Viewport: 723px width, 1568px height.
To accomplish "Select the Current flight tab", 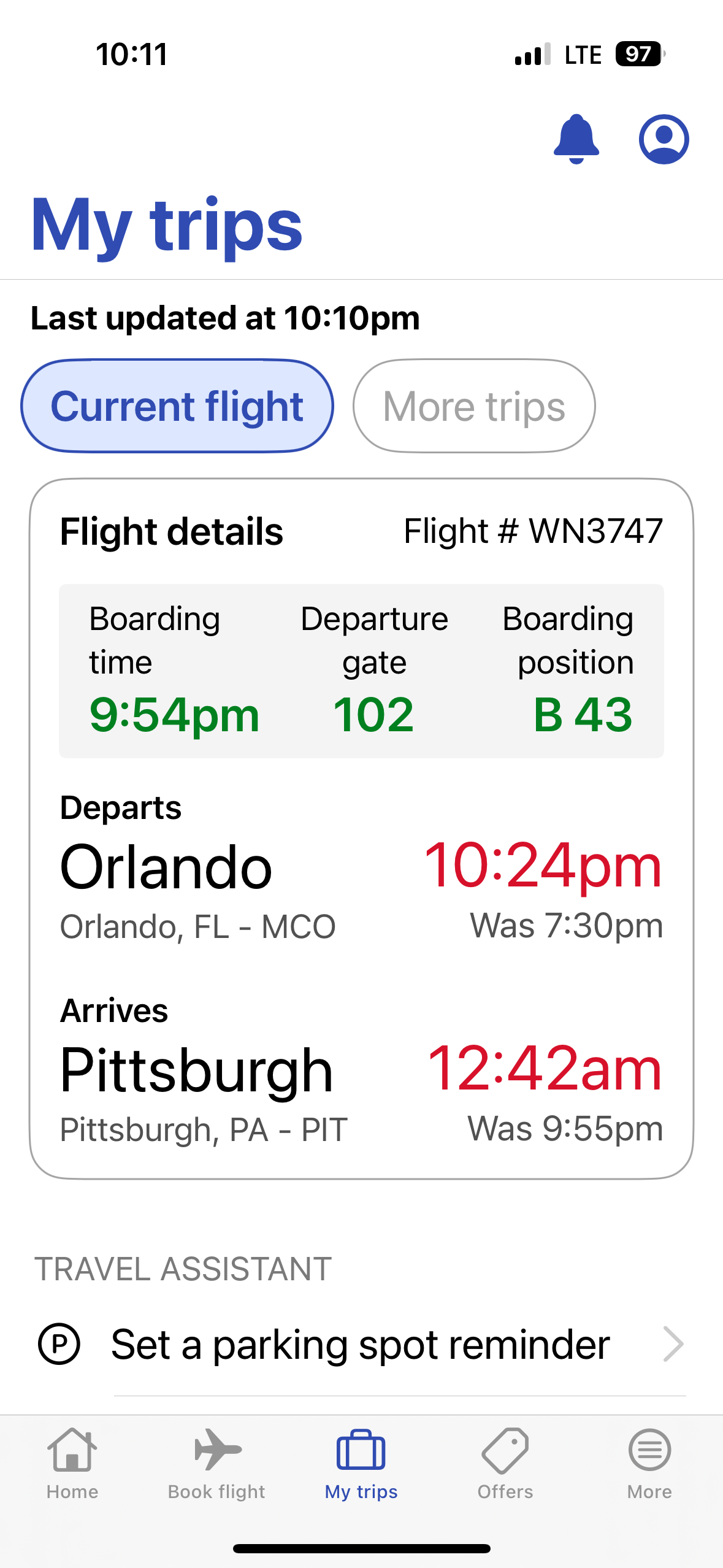I will pos(177,406).
